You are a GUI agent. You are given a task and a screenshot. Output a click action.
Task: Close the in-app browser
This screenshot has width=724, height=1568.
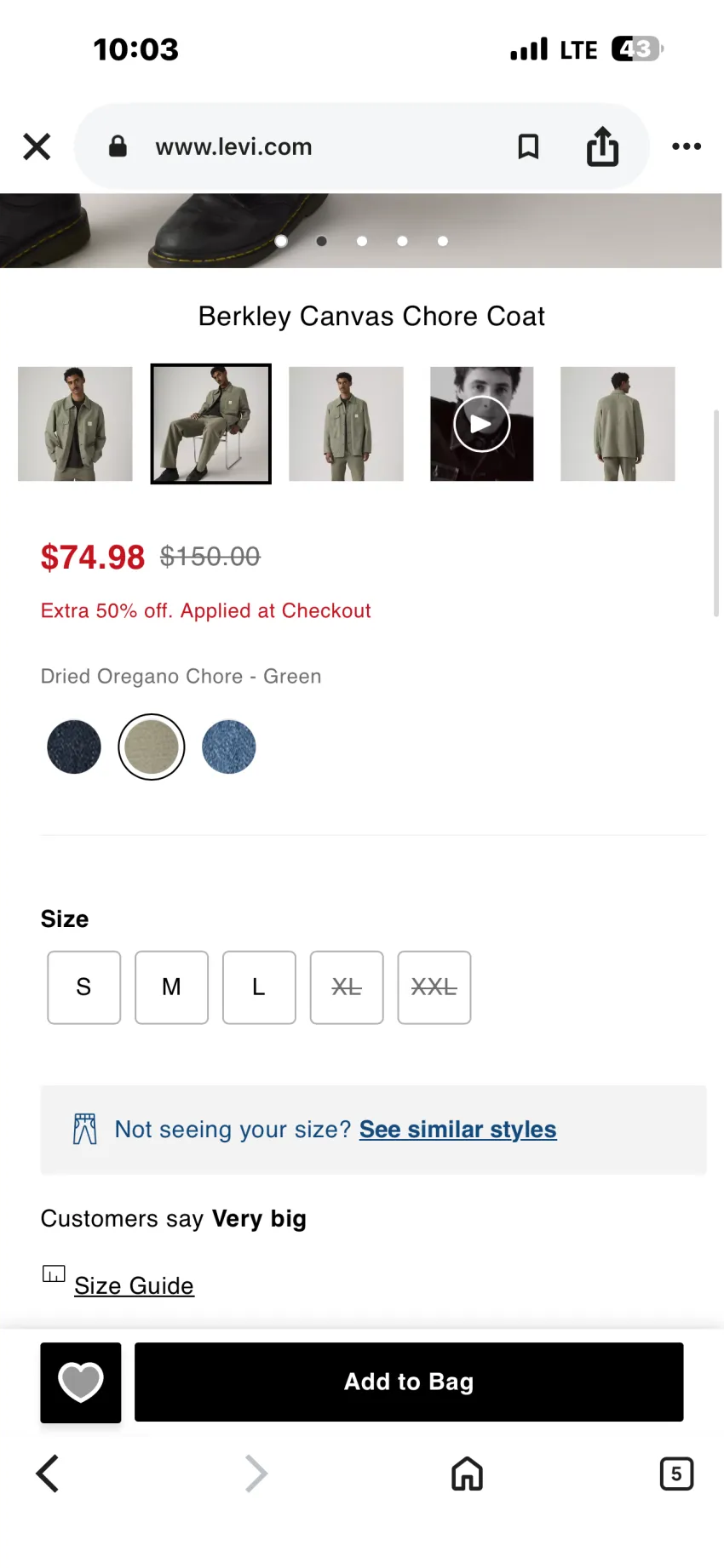pyautogui.click(x=37, y=146)
